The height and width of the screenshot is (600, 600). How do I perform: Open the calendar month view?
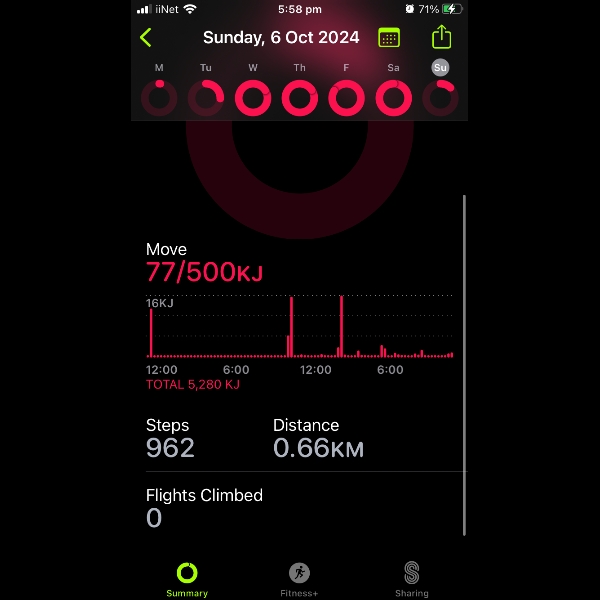389,38
